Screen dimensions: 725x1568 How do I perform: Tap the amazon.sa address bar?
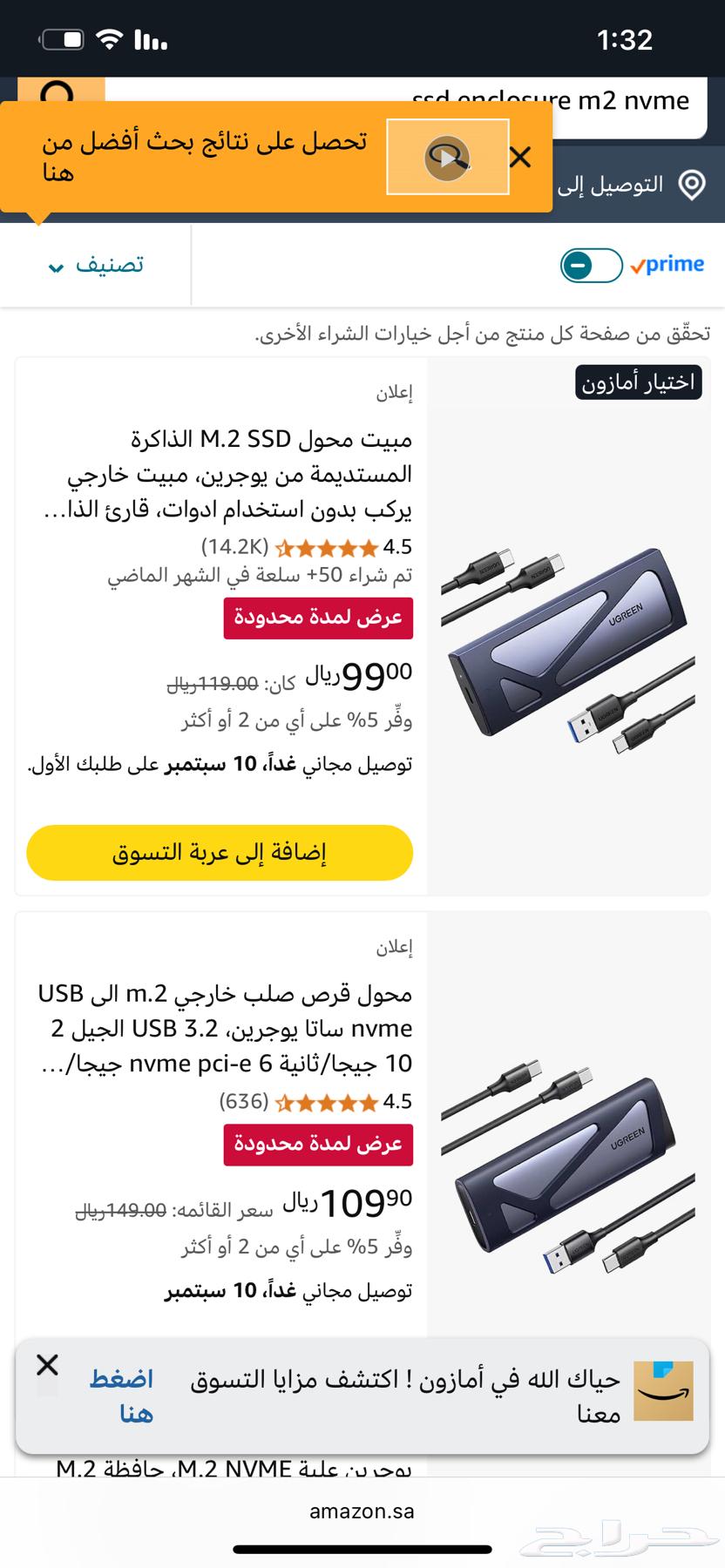click(362, 1511)
